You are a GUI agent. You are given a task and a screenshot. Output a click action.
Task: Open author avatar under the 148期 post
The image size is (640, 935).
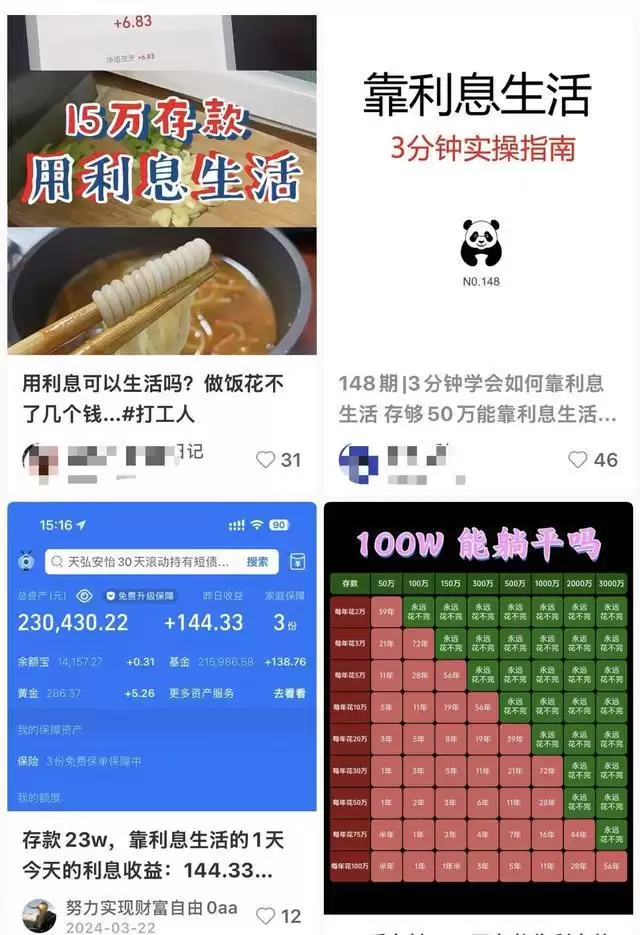(x=358, y=461)
